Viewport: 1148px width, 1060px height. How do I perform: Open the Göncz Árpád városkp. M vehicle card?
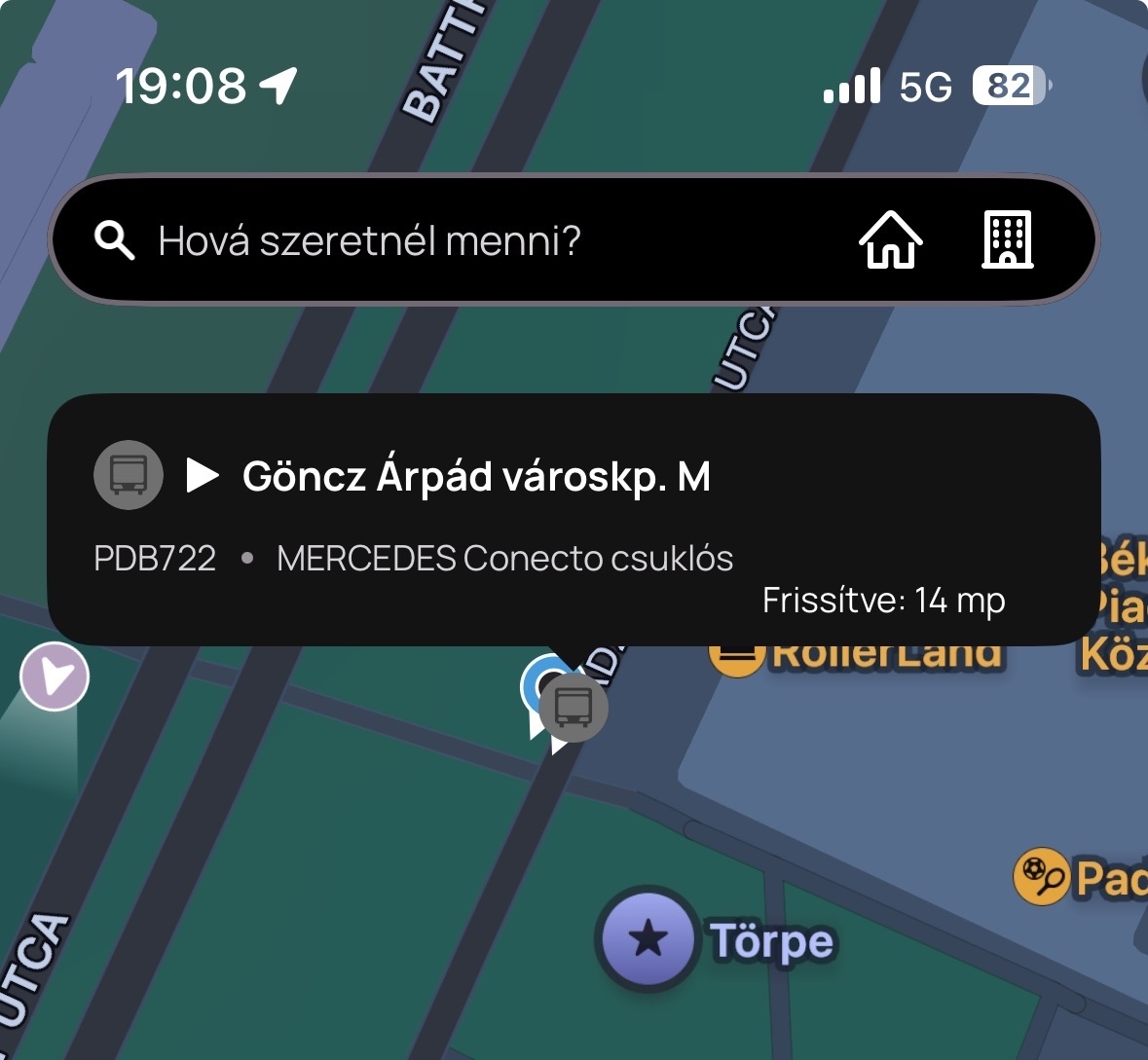point(573,518)
